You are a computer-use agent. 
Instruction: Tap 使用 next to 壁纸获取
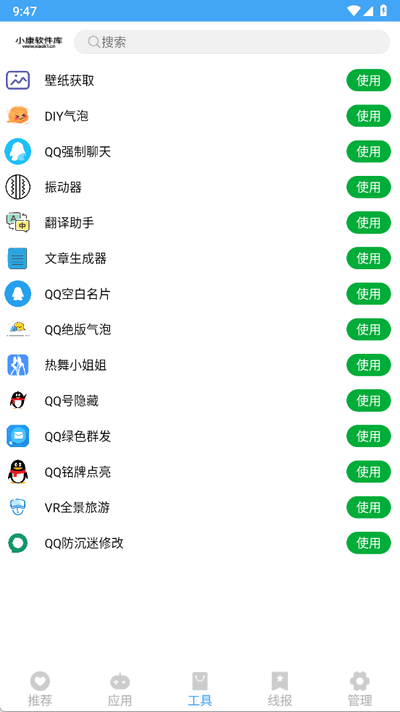[368, 80]
